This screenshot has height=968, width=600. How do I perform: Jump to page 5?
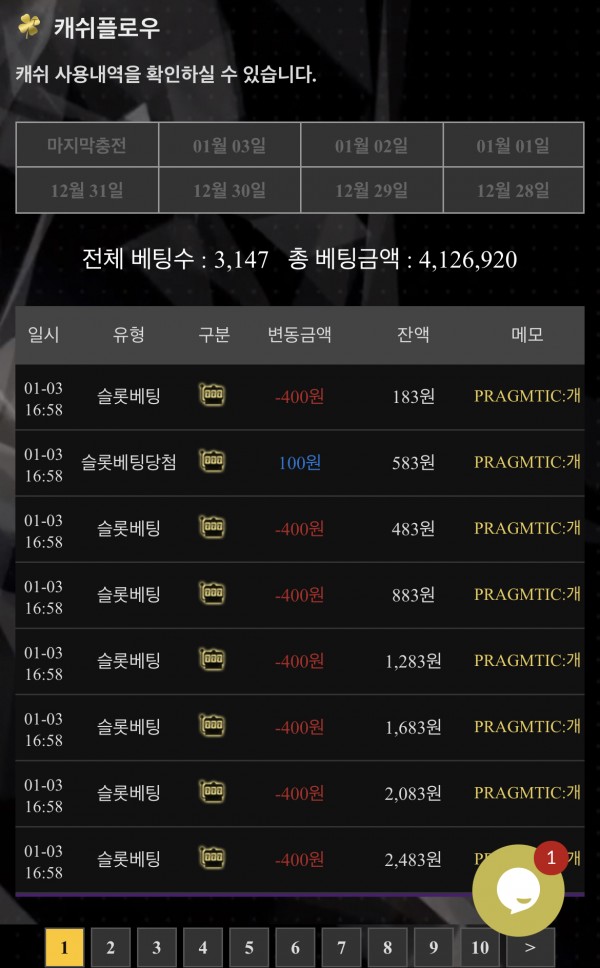click(x=249, y=947)
